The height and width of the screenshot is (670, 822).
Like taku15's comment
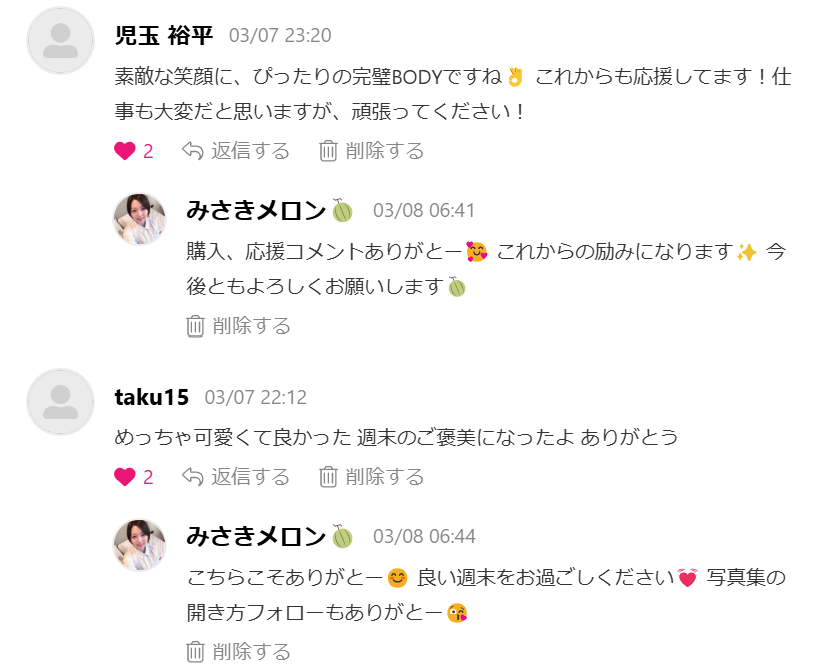pyautogui.click(x=125, y=477)
